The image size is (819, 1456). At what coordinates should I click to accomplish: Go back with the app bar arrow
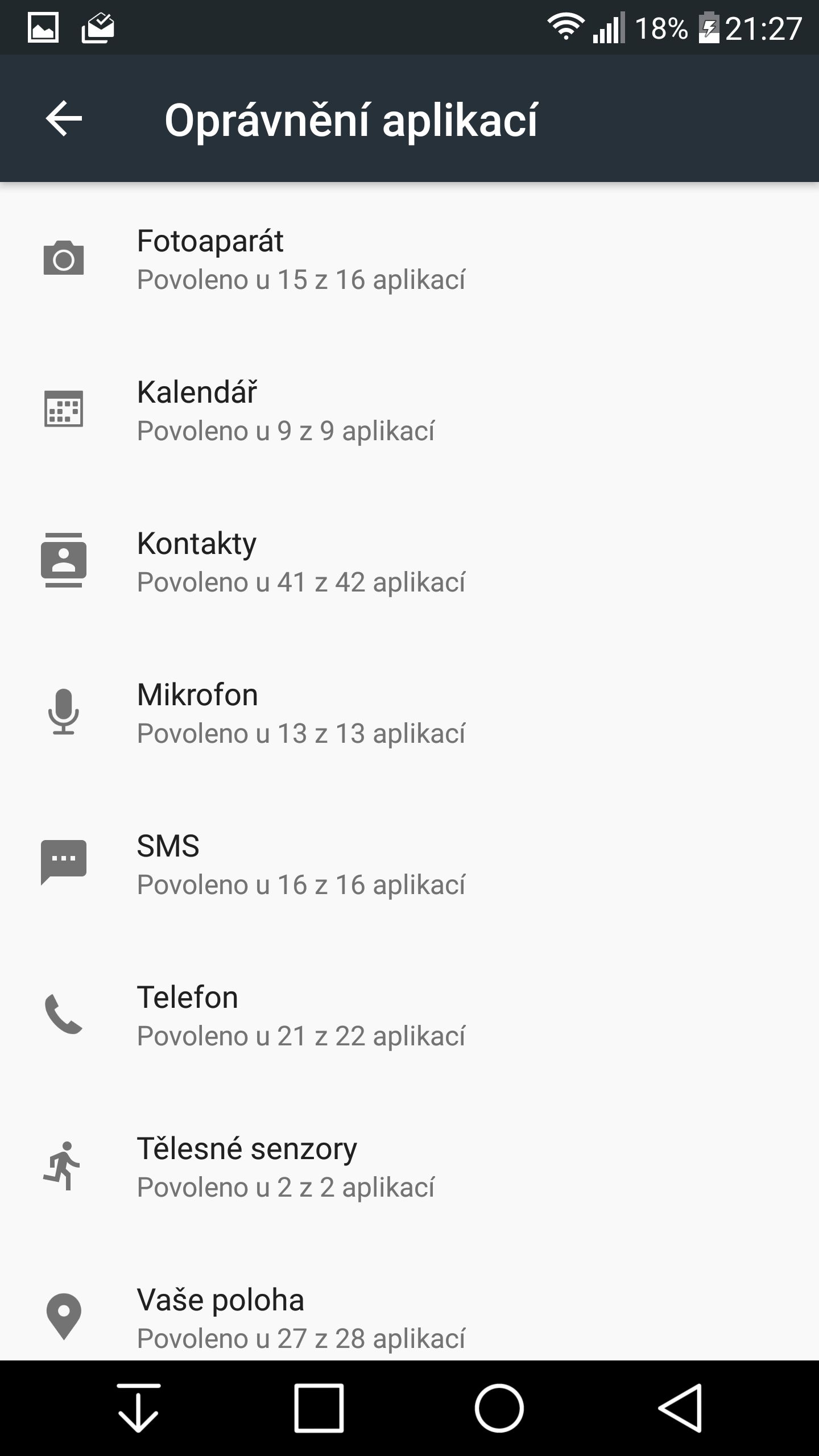(x=64, y=118)
